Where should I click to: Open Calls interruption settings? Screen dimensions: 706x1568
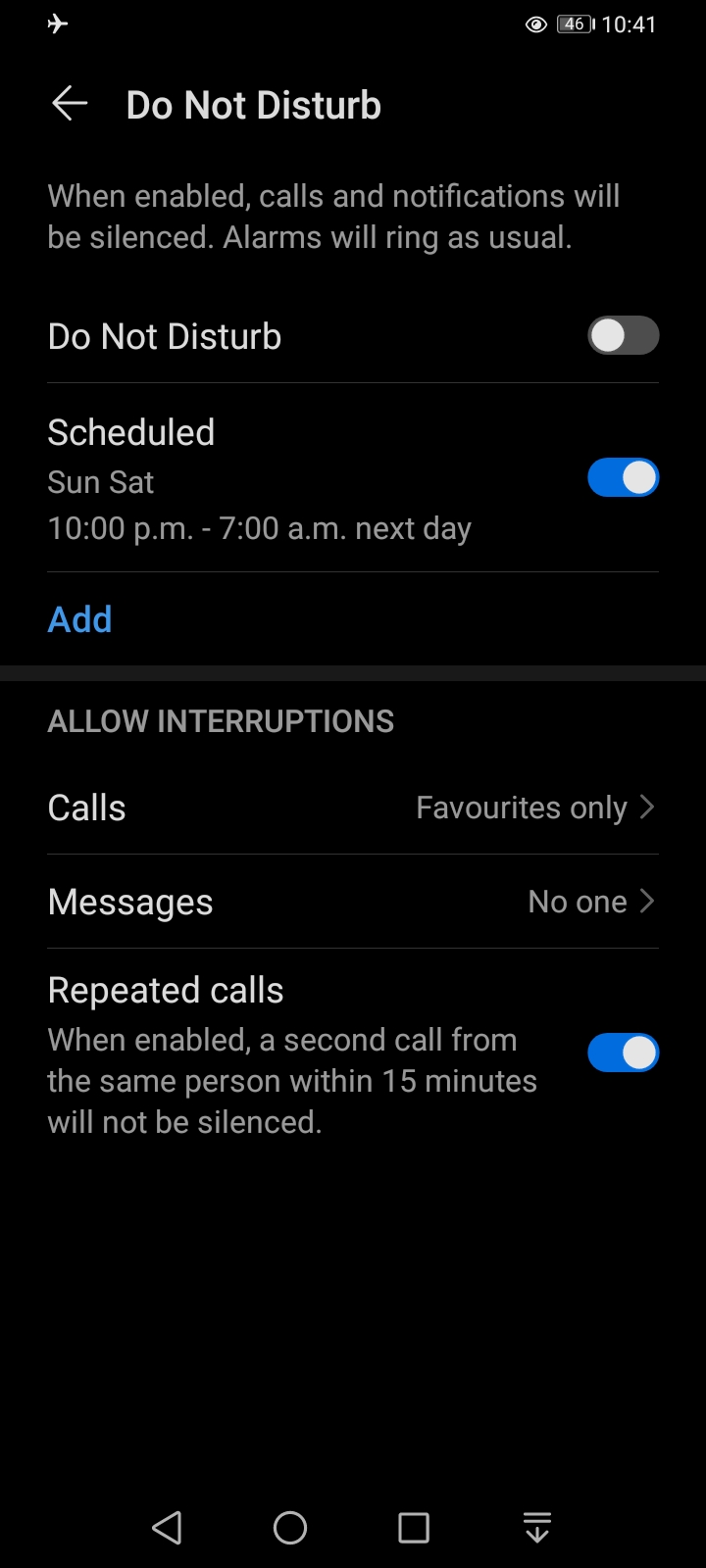[353, 808]
